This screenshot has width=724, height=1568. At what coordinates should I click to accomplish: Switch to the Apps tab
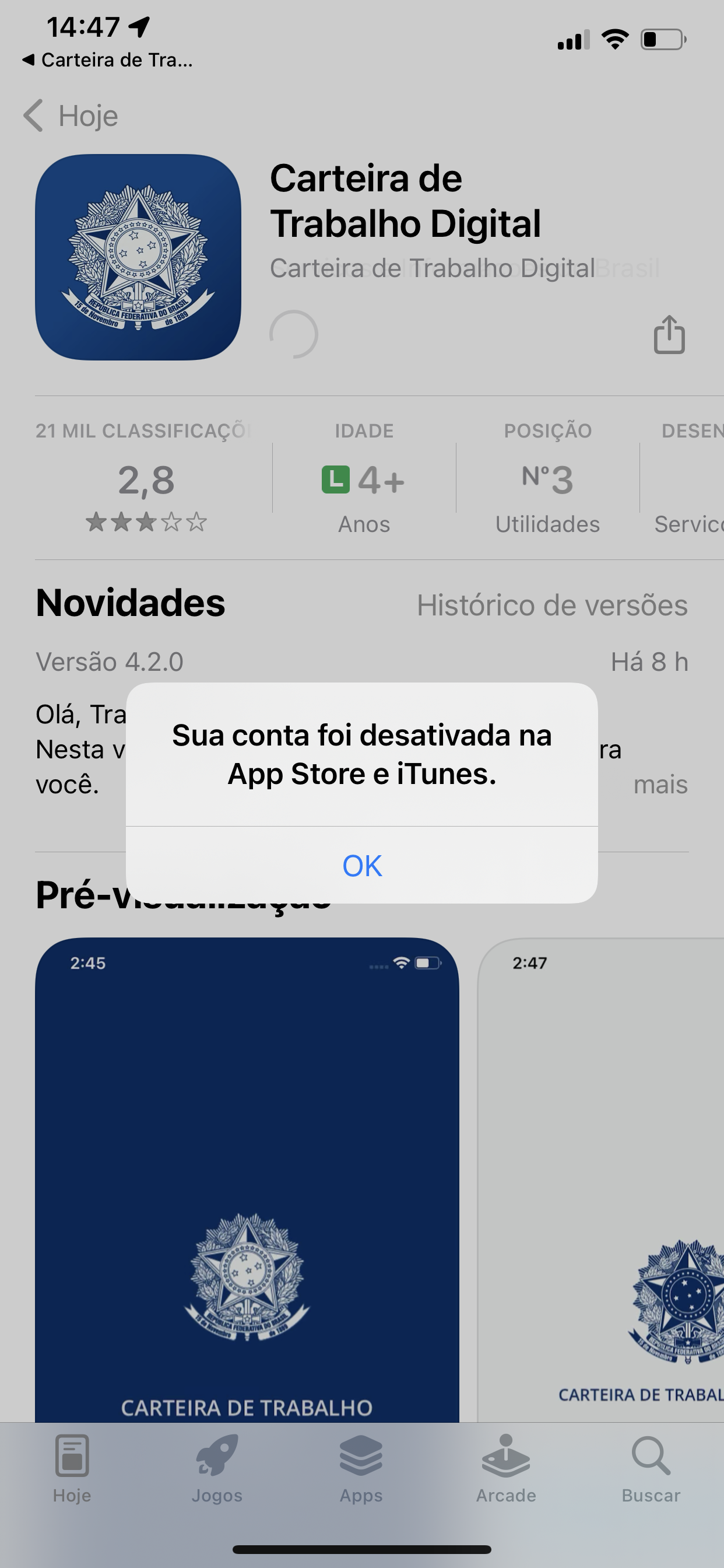(361, 1468)
